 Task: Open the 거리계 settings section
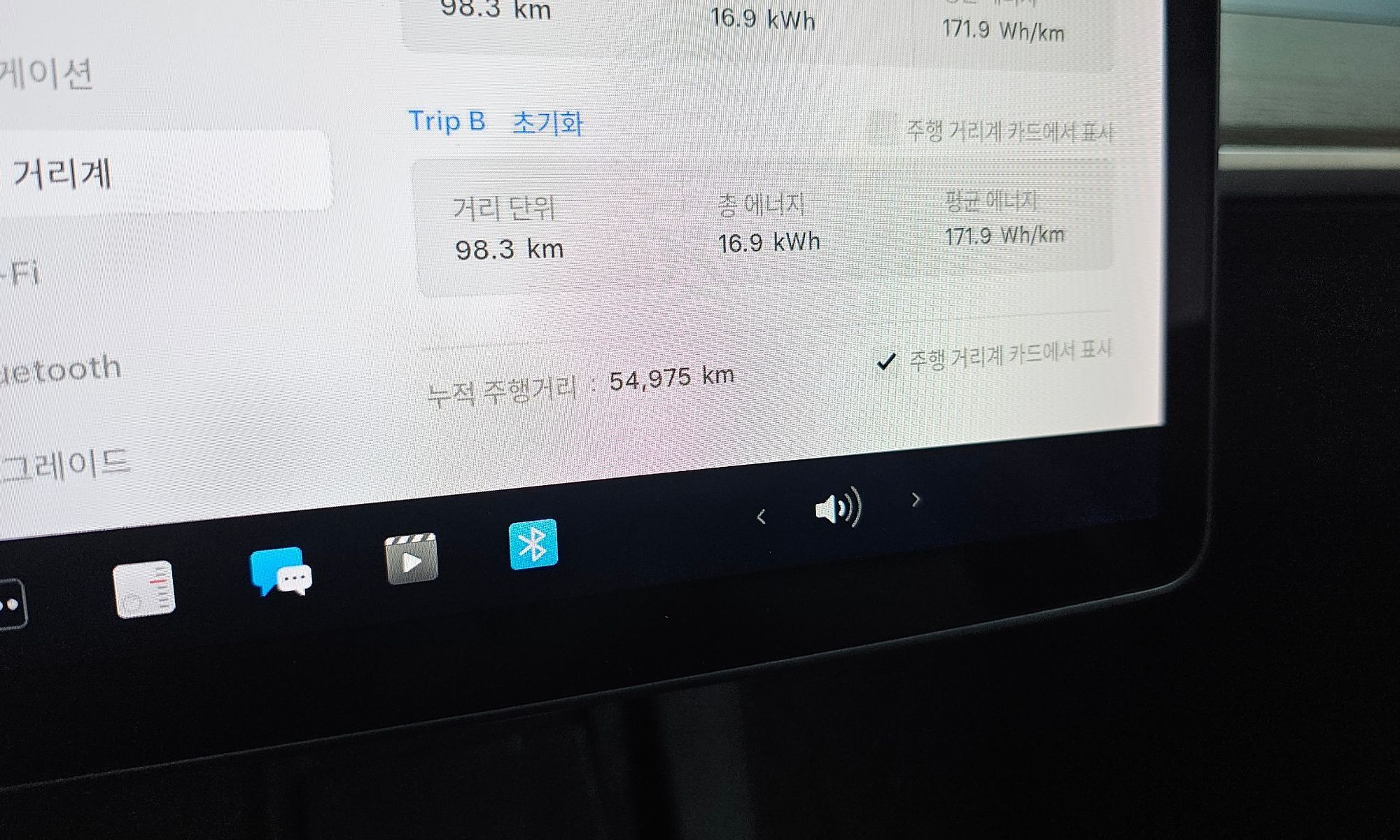63,174
